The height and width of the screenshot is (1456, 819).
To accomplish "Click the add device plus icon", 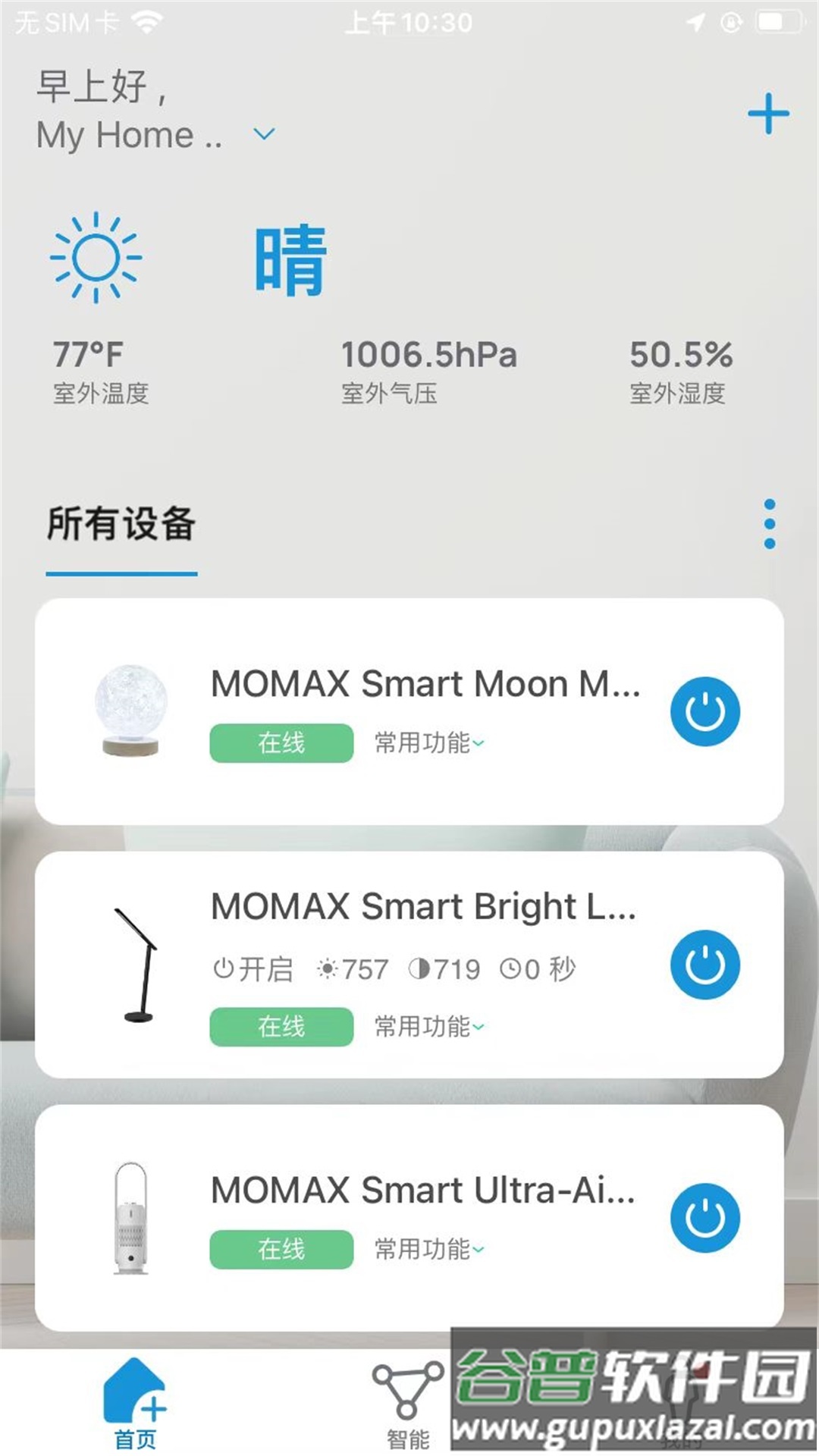I will tap(769, 112).
